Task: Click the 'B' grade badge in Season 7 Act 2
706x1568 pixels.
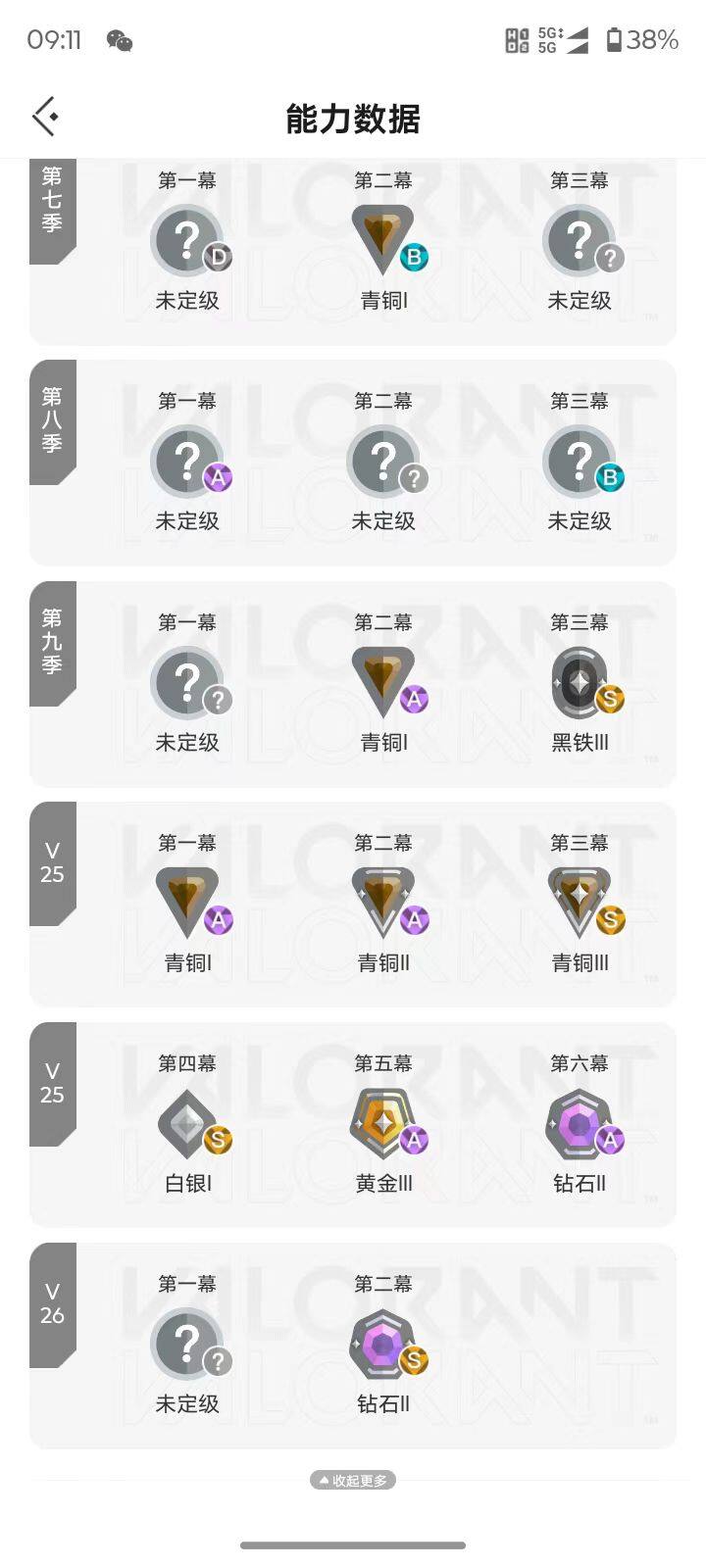Action: click(416, 260)
